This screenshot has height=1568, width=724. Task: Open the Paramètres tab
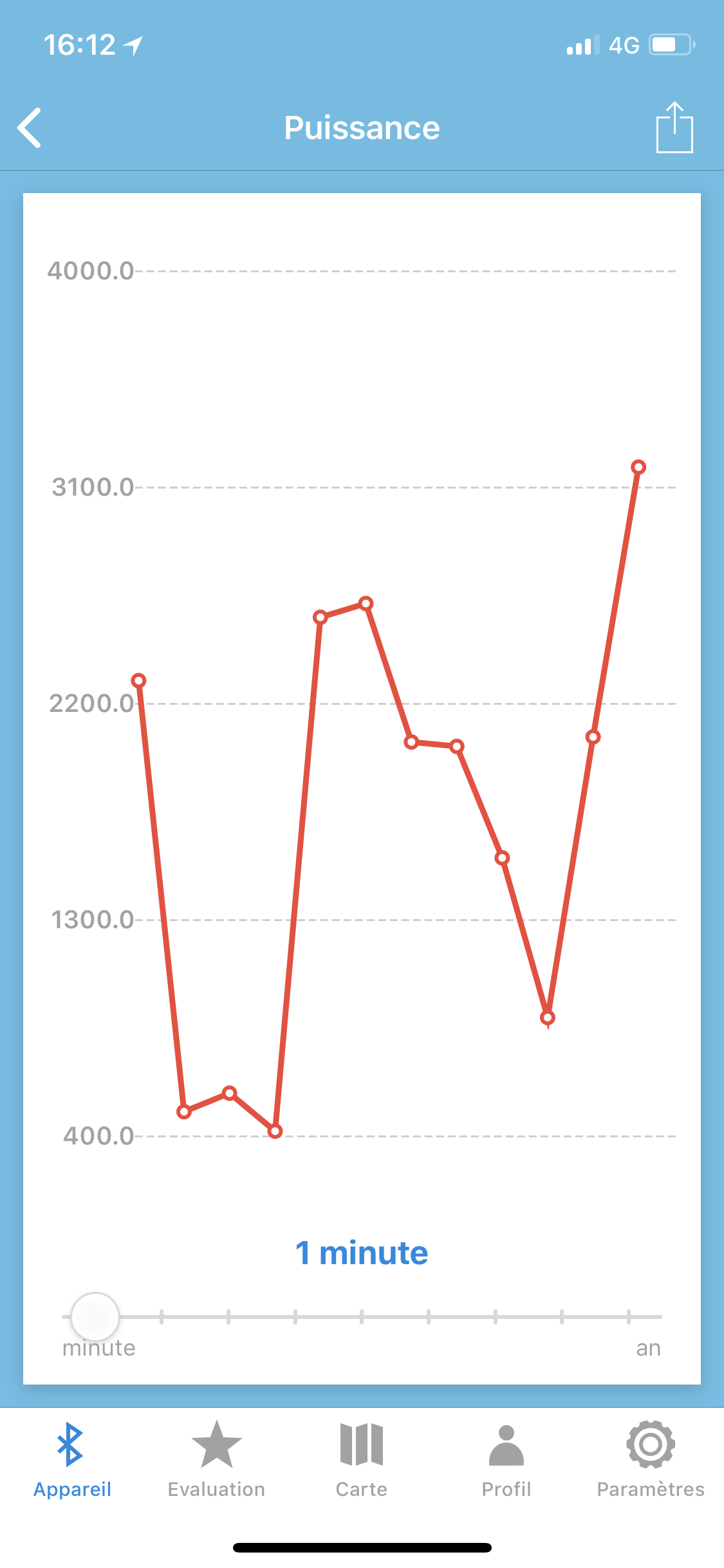point(651,1460)
